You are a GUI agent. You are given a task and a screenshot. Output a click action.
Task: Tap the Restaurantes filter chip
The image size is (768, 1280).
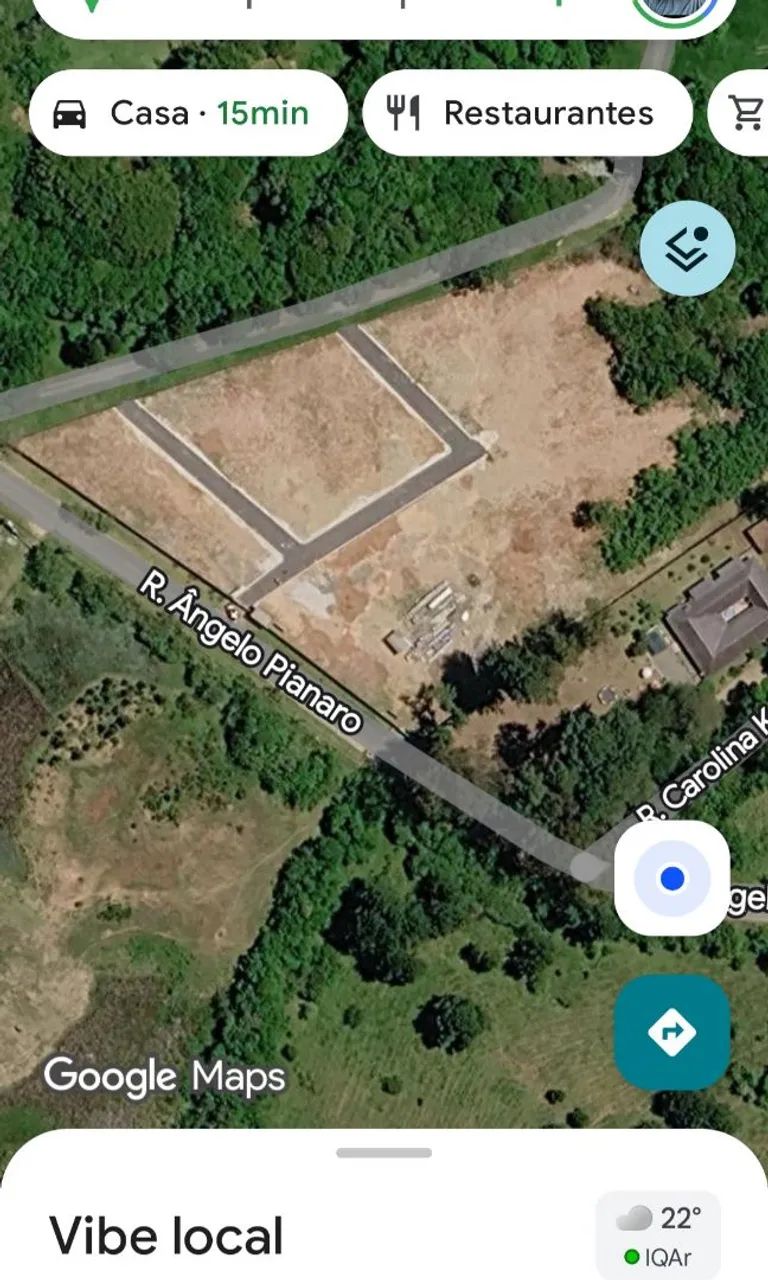[527, 113]
